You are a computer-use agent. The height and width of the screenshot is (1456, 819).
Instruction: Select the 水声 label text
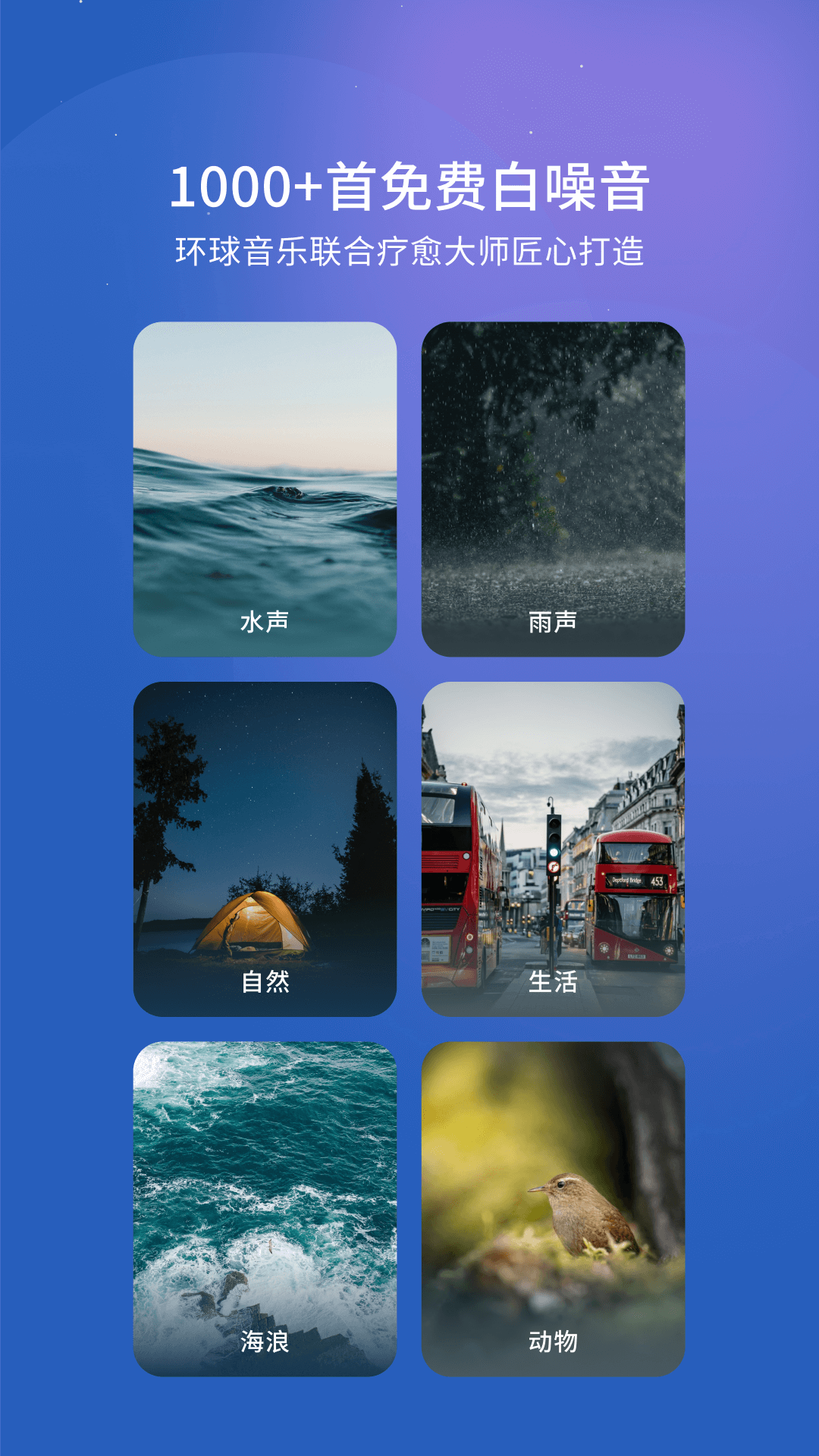[x=264, y=625]
